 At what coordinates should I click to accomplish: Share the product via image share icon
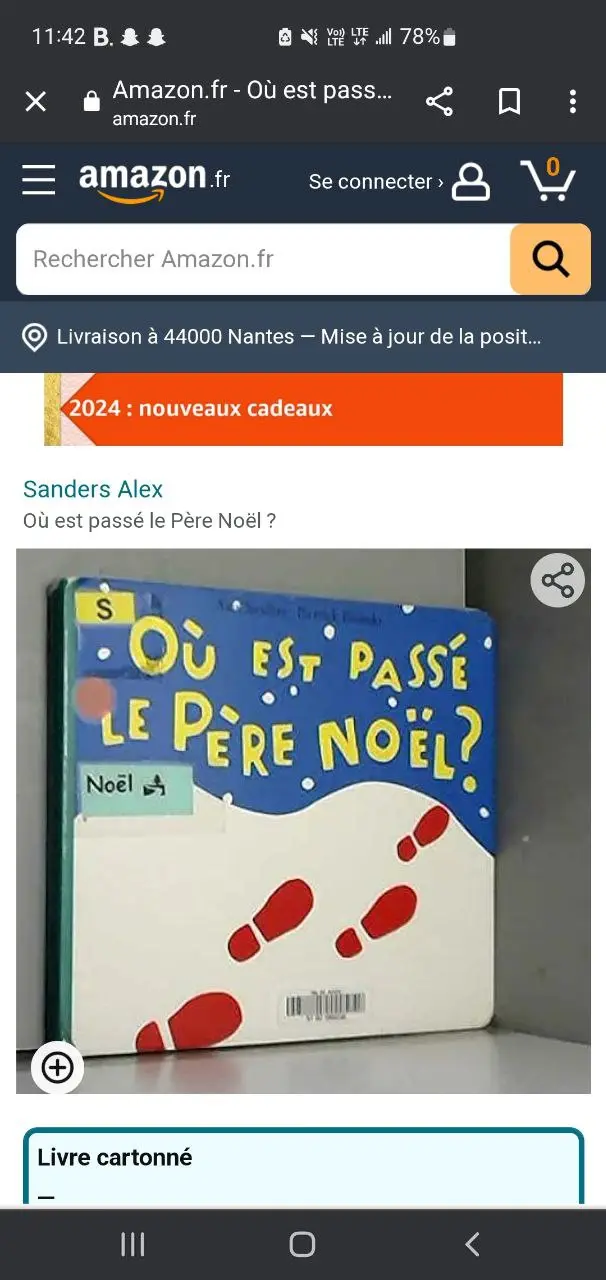[x=557, y=580]
